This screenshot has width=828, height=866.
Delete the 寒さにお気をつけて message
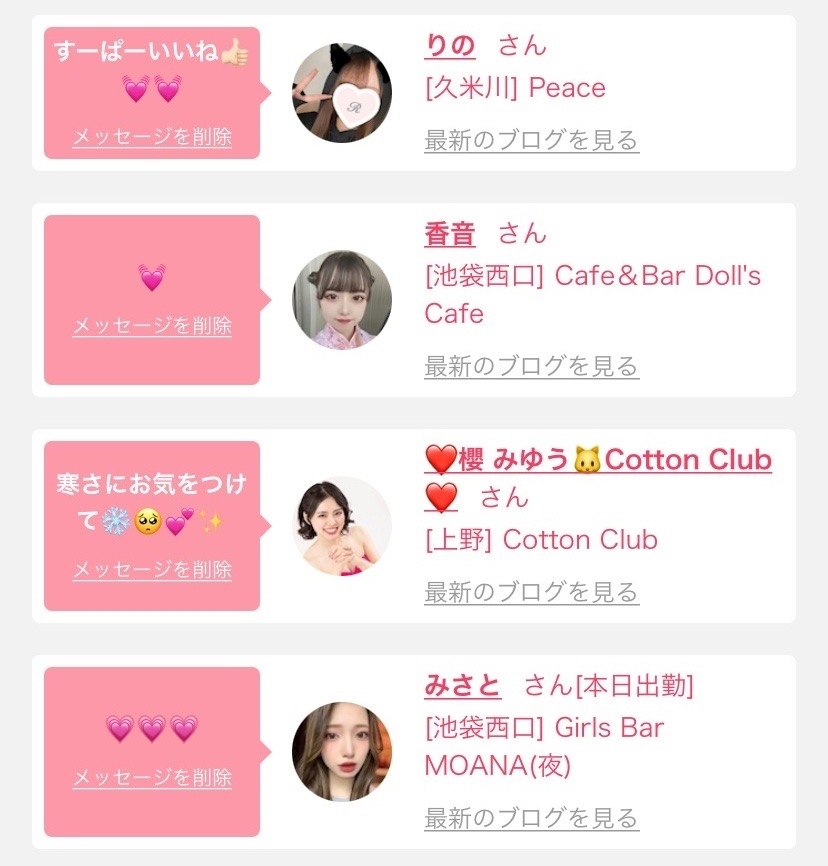click(152, 569)
